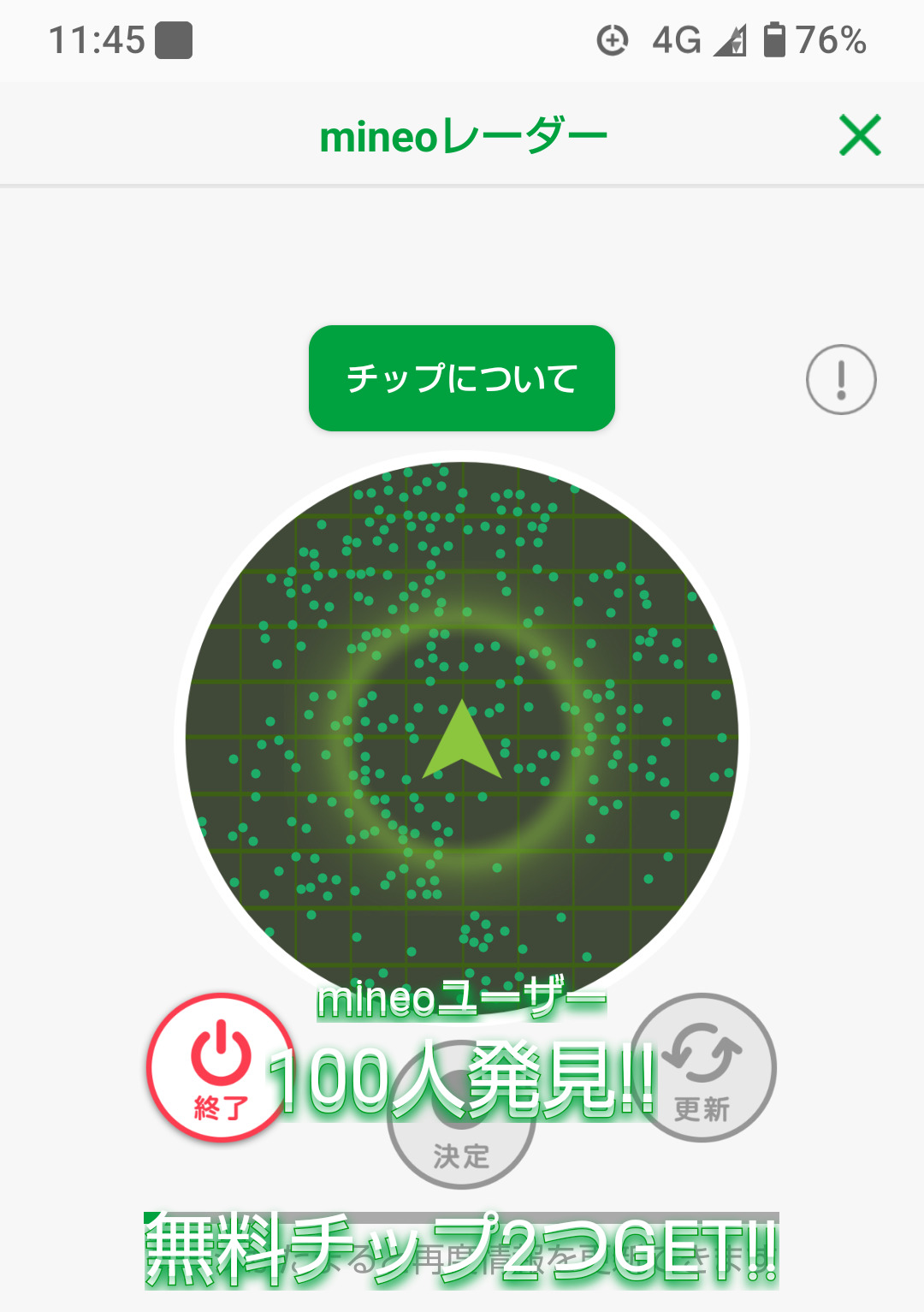924x1312 pixels.
Task: Tap the red 終了 power button
Action: point(219,1067)
